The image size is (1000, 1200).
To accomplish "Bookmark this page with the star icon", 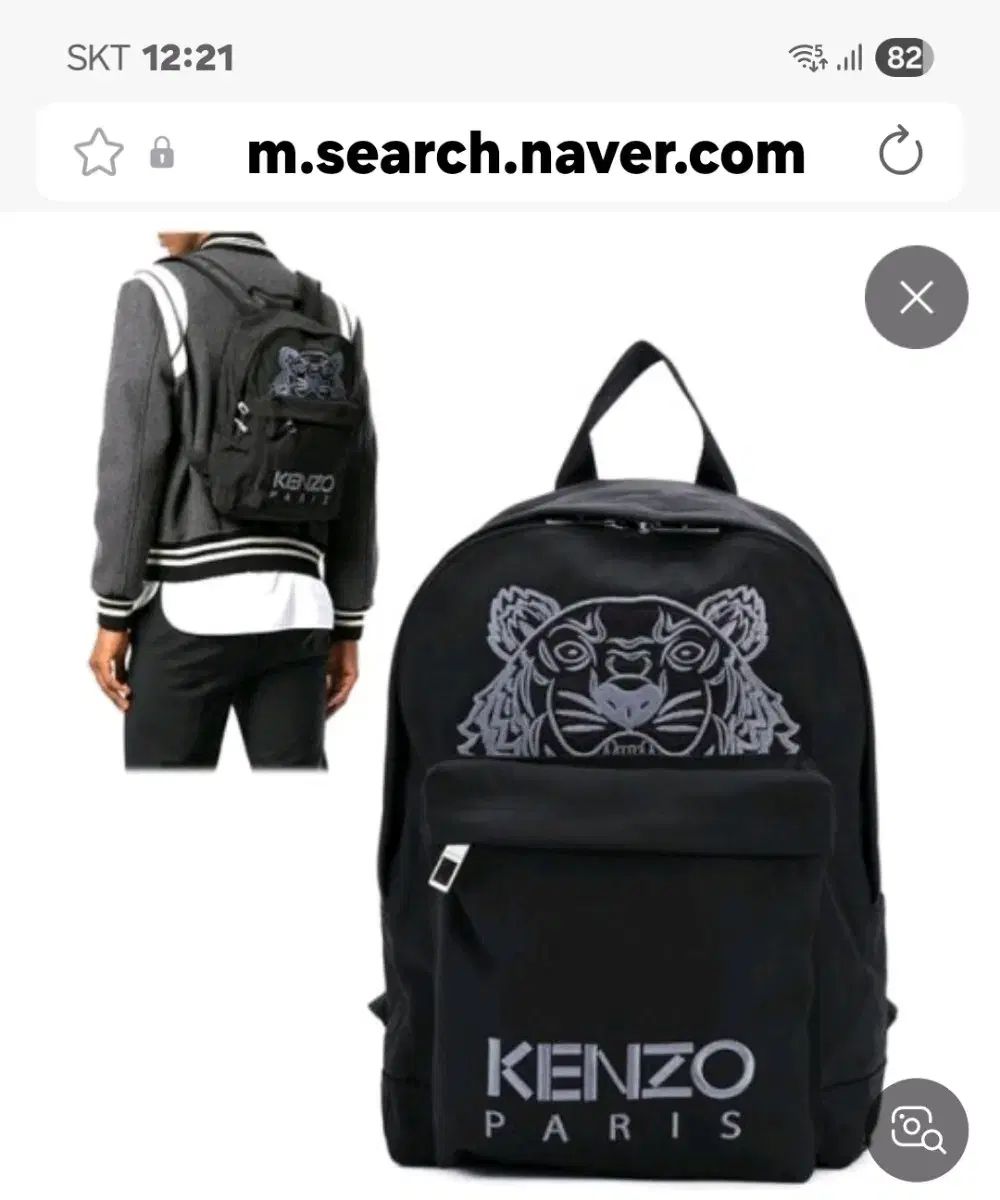I will [x=99, y=154].
